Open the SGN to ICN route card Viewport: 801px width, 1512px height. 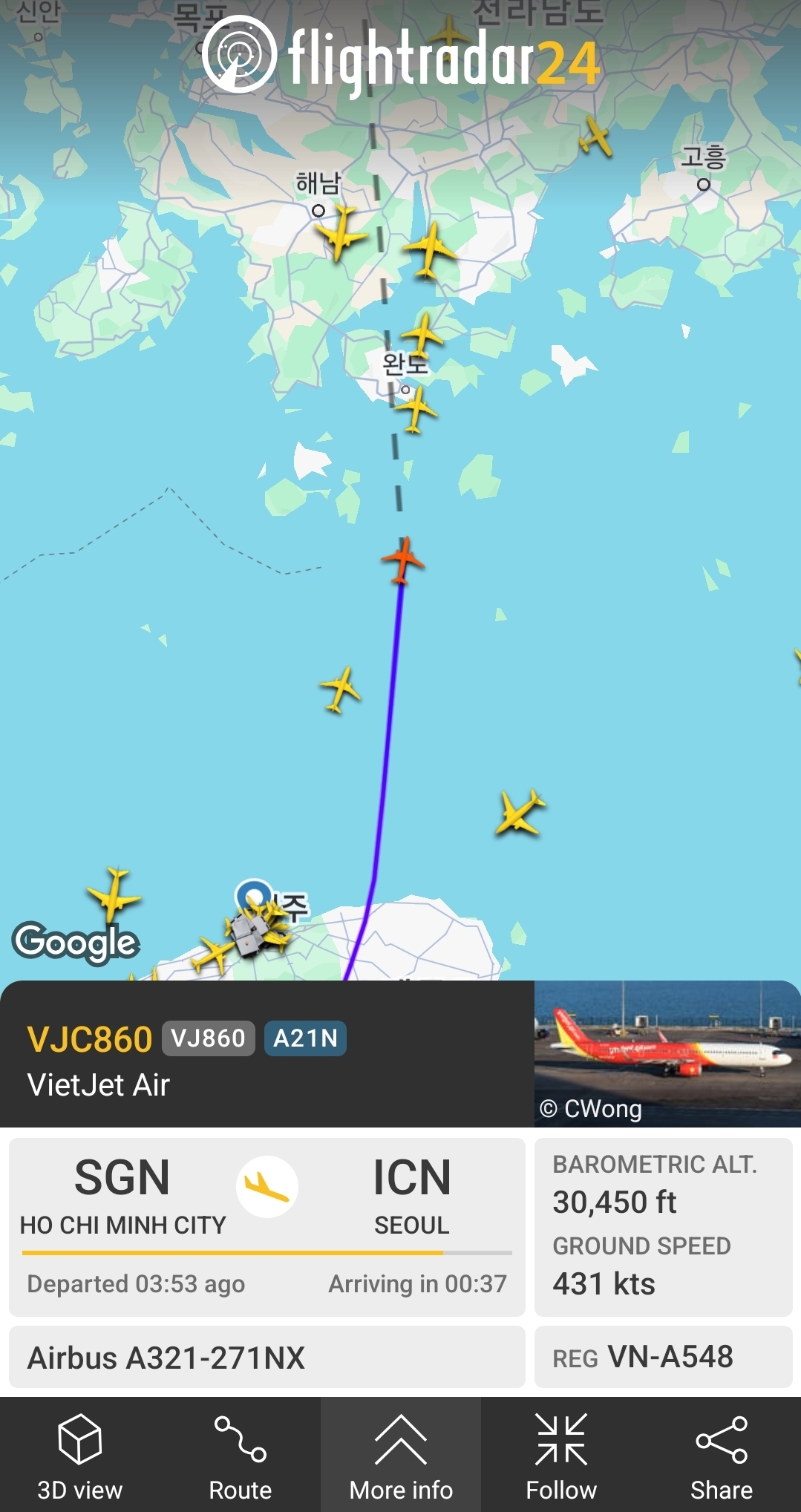267,1226
